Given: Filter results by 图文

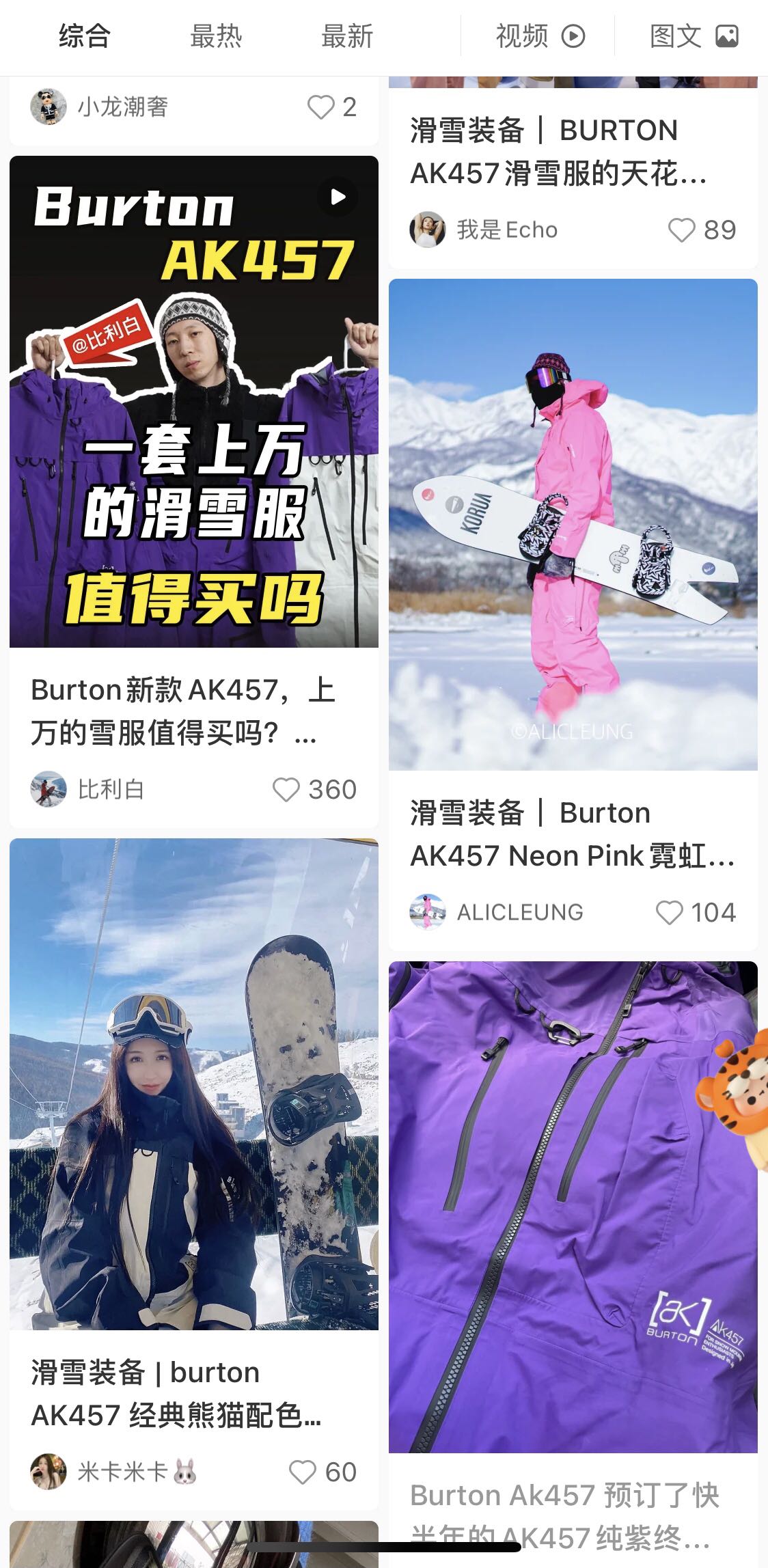Looking at the screenshot, I should coord(693,36).
